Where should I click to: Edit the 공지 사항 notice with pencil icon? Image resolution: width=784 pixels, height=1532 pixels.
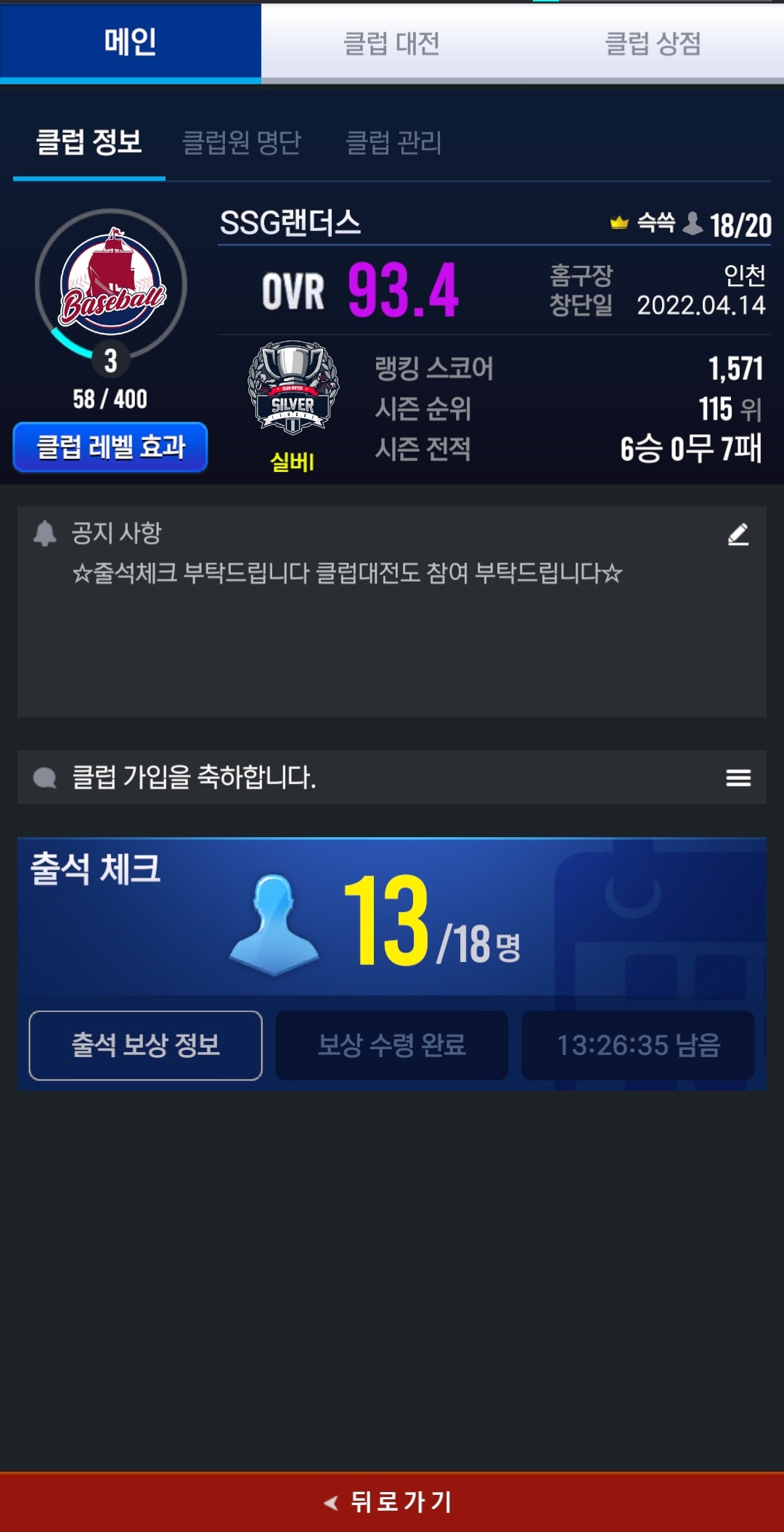(x=738, y=535)
